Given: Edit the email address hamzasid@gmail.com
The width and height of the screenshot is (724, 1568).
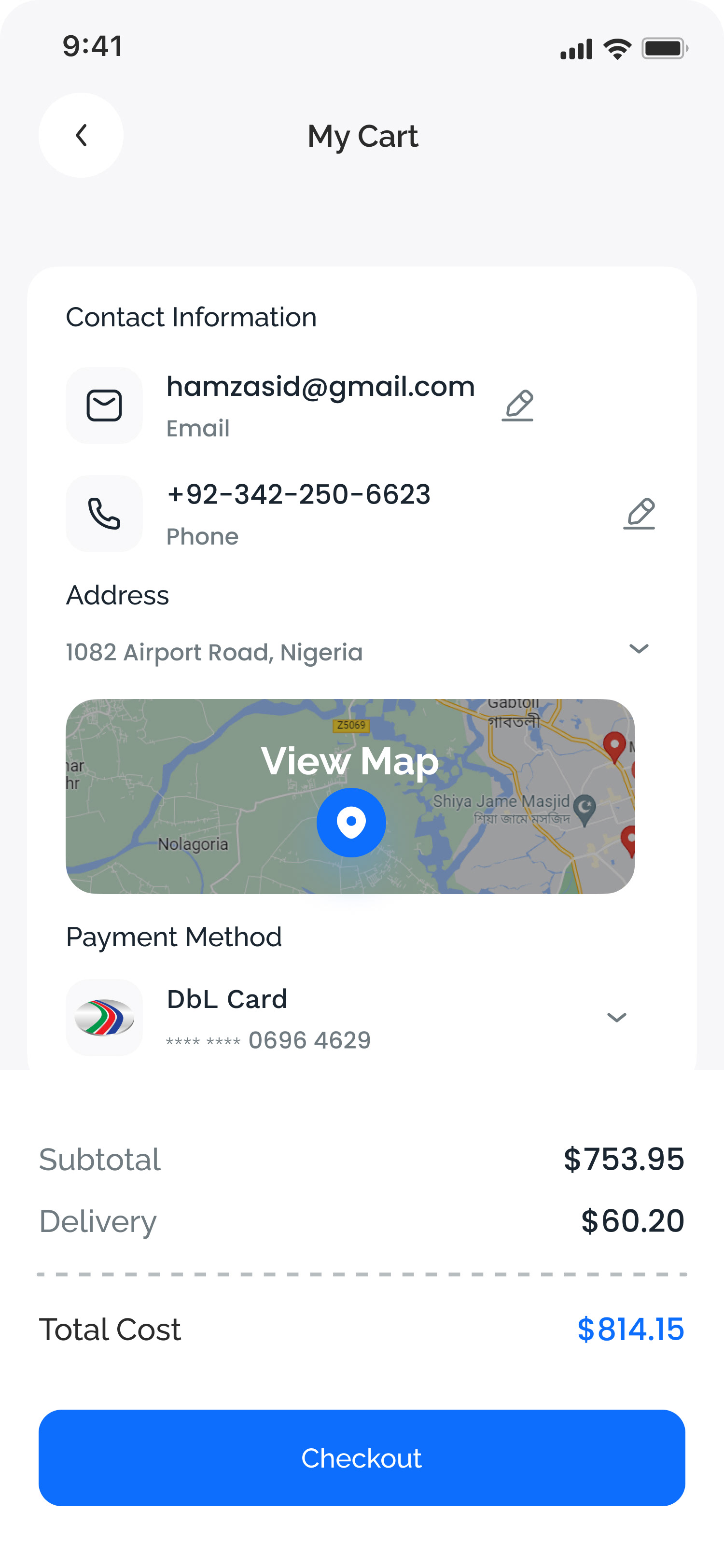Looking at the screenshot, I should click(x=518, y=406).
